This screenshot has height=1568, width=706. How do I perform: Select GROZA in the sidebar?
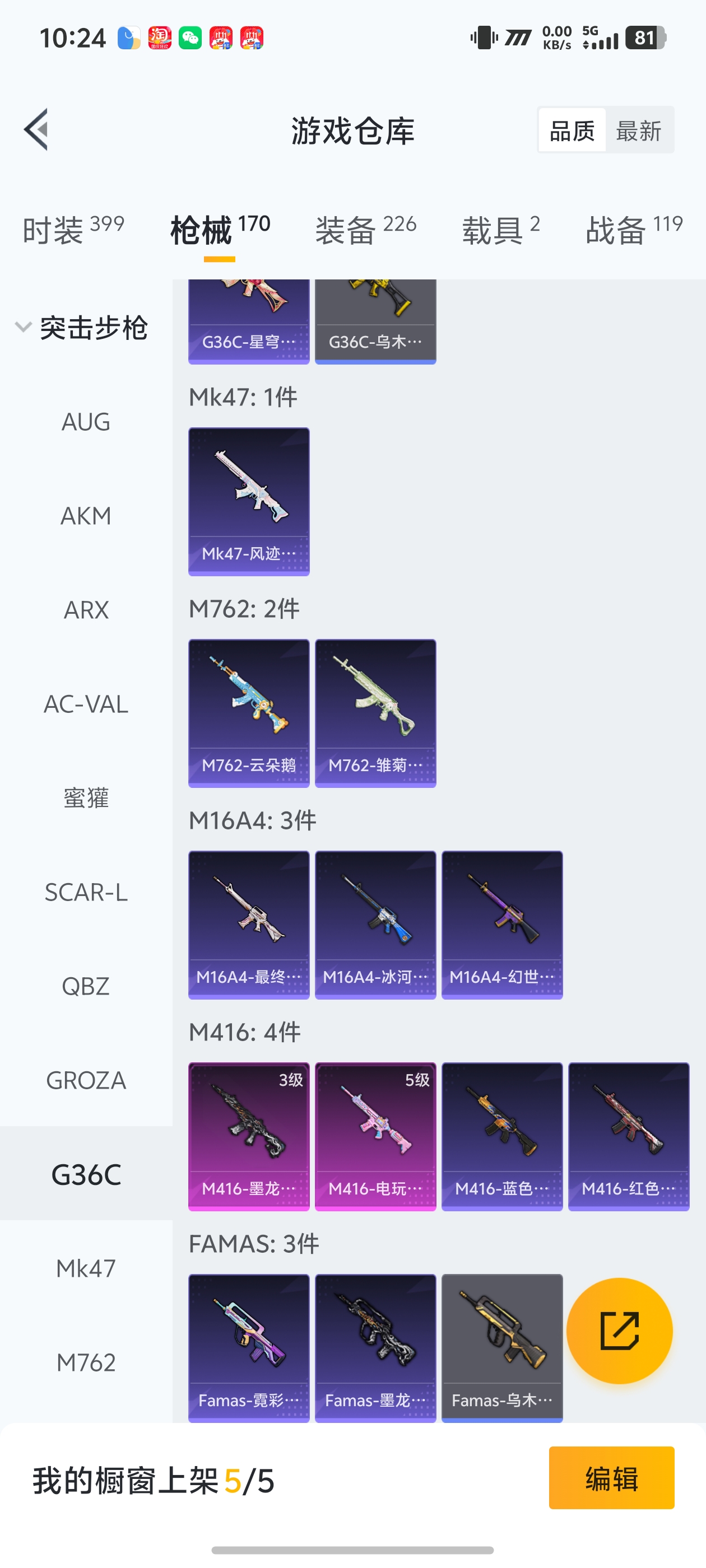point(86,1080)
